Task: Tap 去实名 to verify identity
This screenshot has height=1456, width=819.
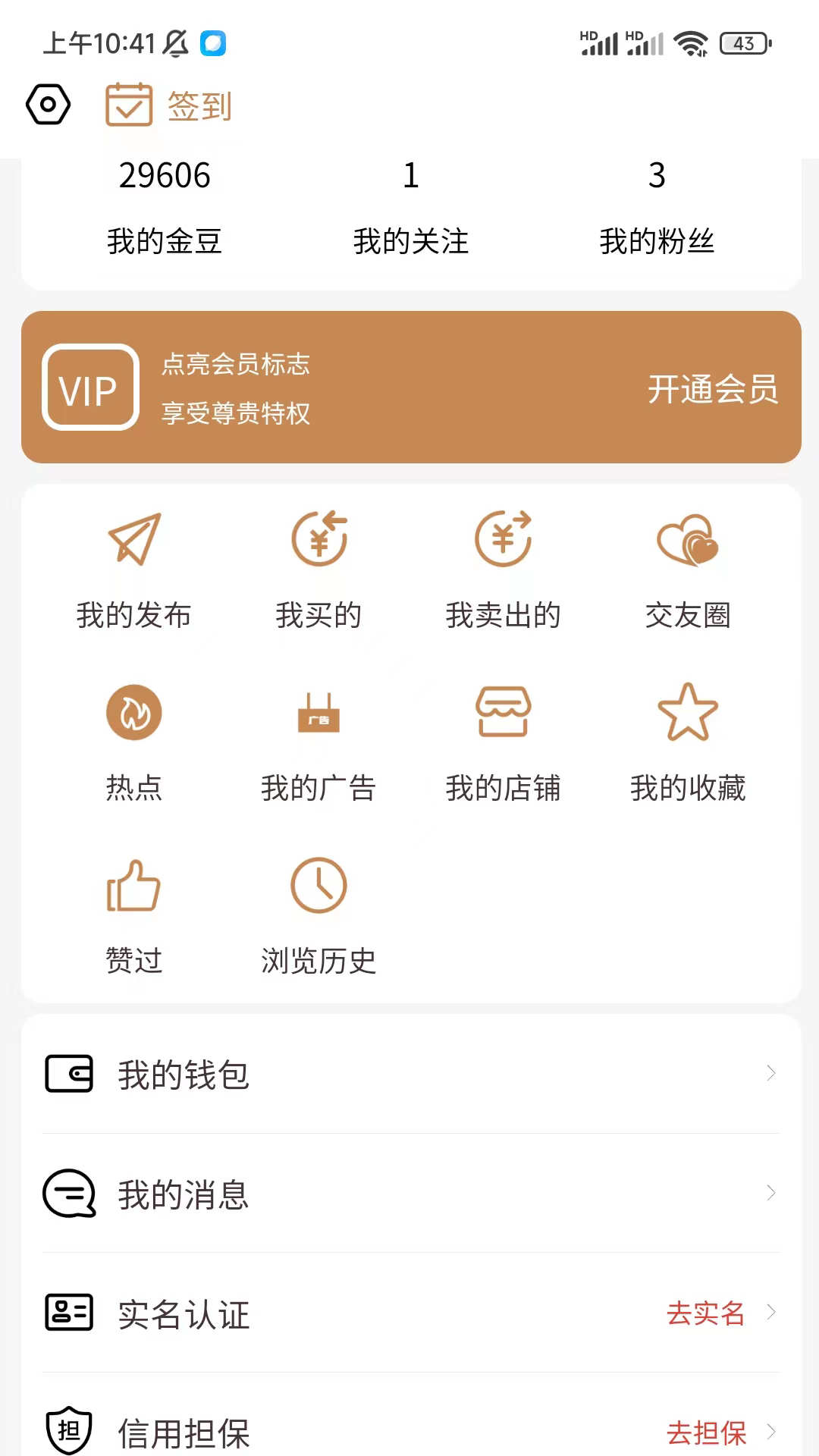Action: point(705,1313)
